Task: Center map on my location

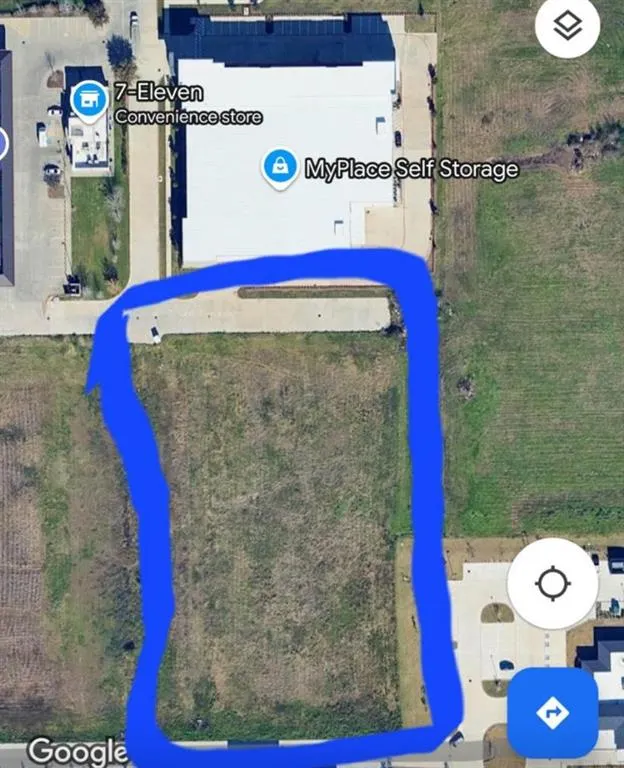Action: (552, 583)
